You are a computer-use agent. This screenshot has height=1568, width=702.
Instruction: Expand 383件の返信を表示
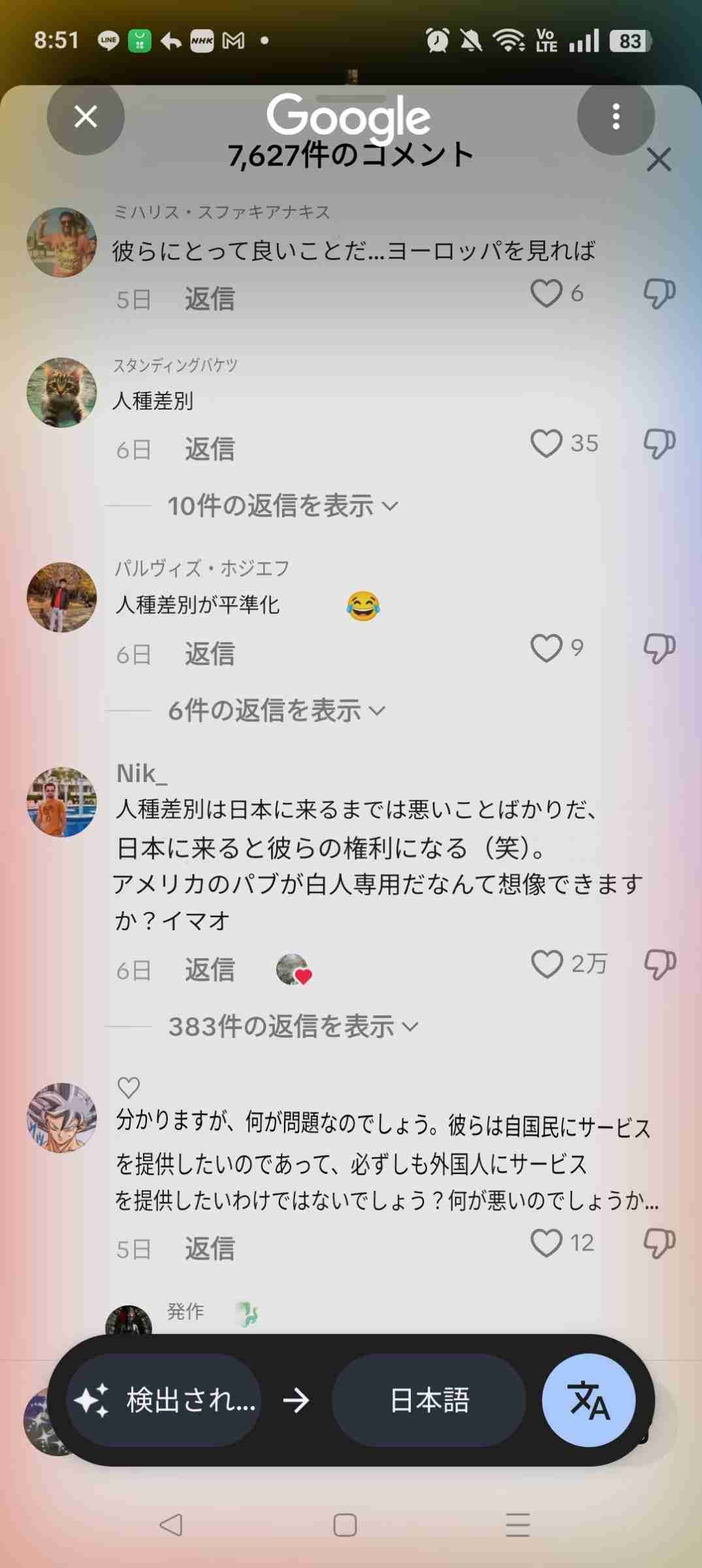[293, 1026]
